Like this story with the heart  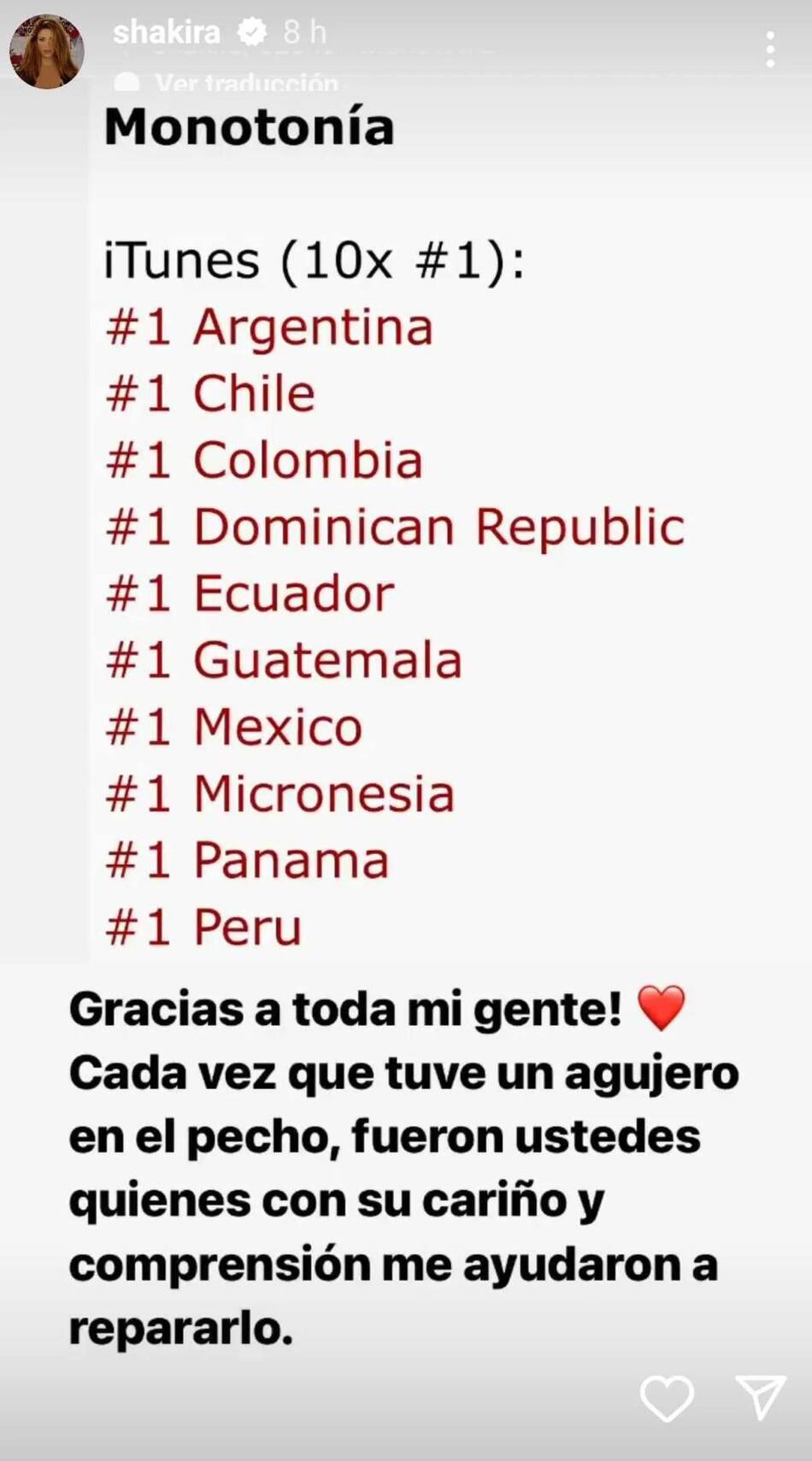pos(667,1399)
